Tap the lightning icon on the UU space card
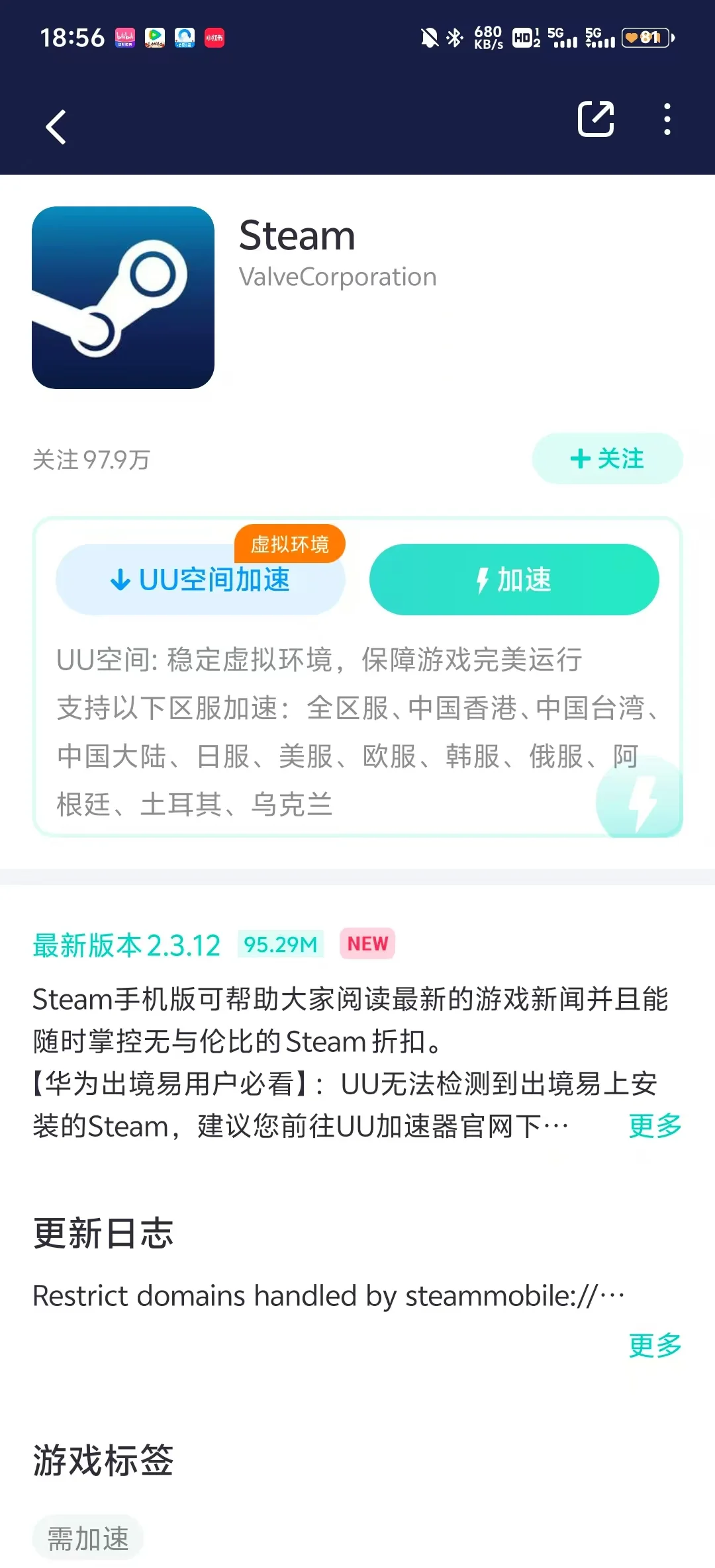 [638, 803]
